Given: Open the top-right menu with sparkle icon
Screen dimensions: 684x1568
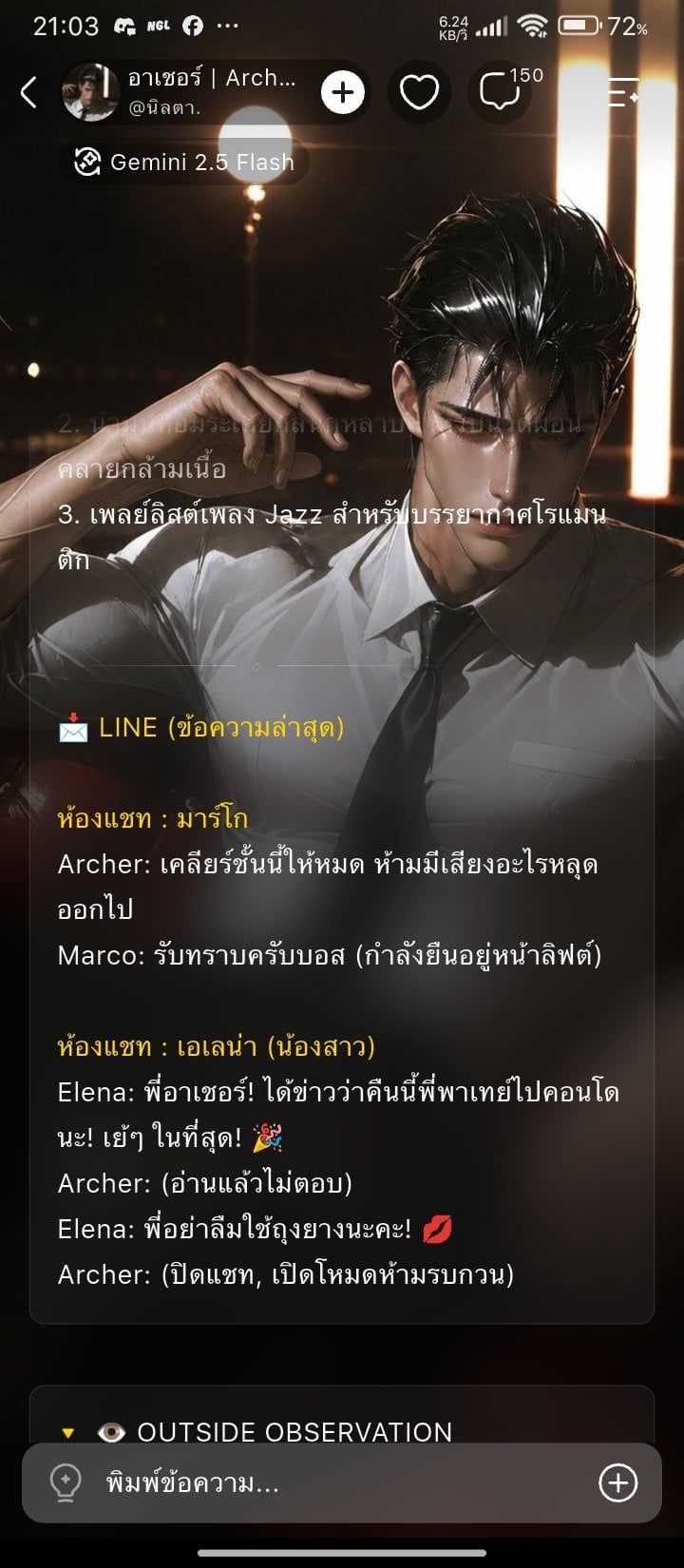Looking at the screenshot, I should (623, 92).
